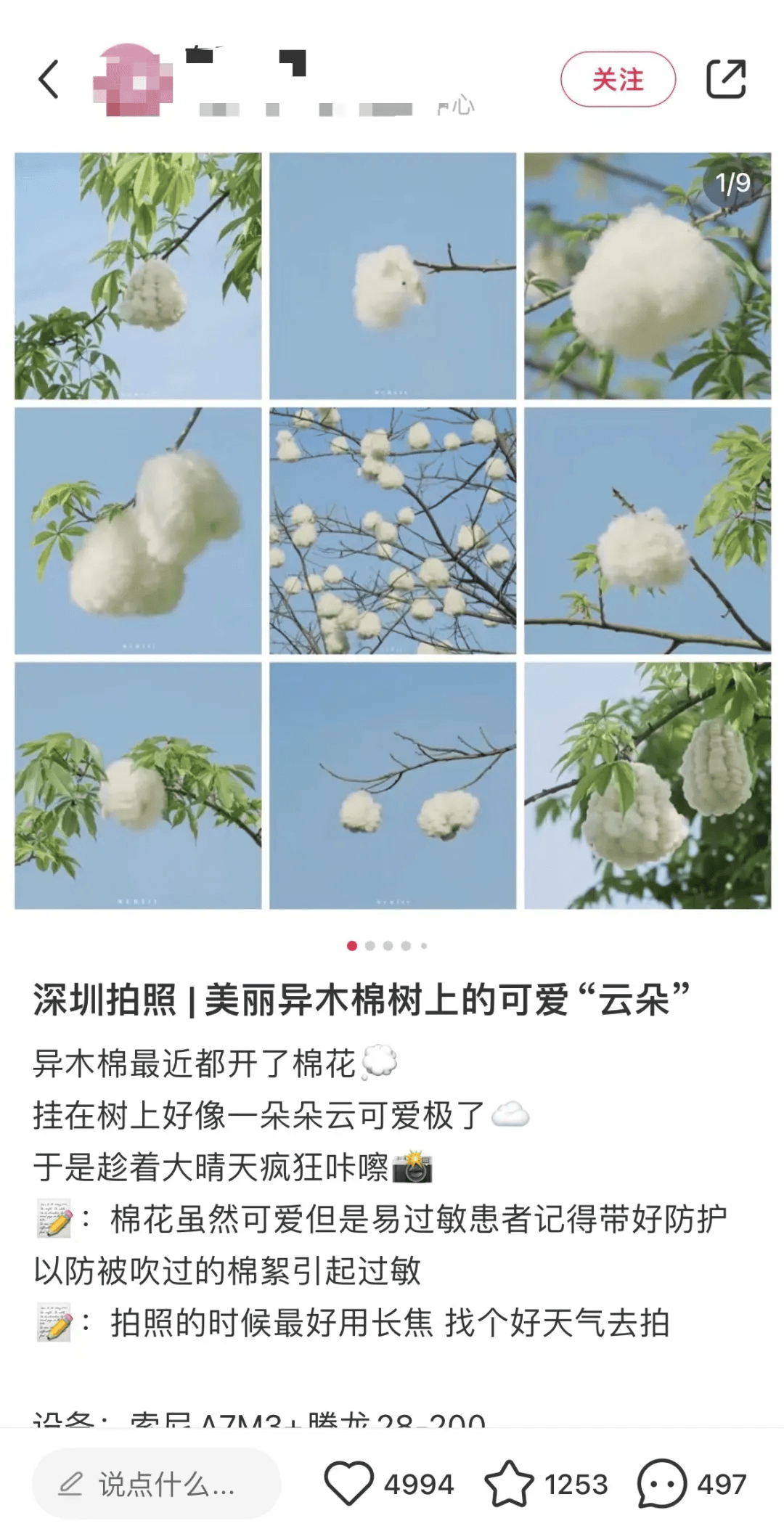The image size is (784, 1534).
Task: Share this post via share icon
Action: pyautogui.click(x=726, y=78)
